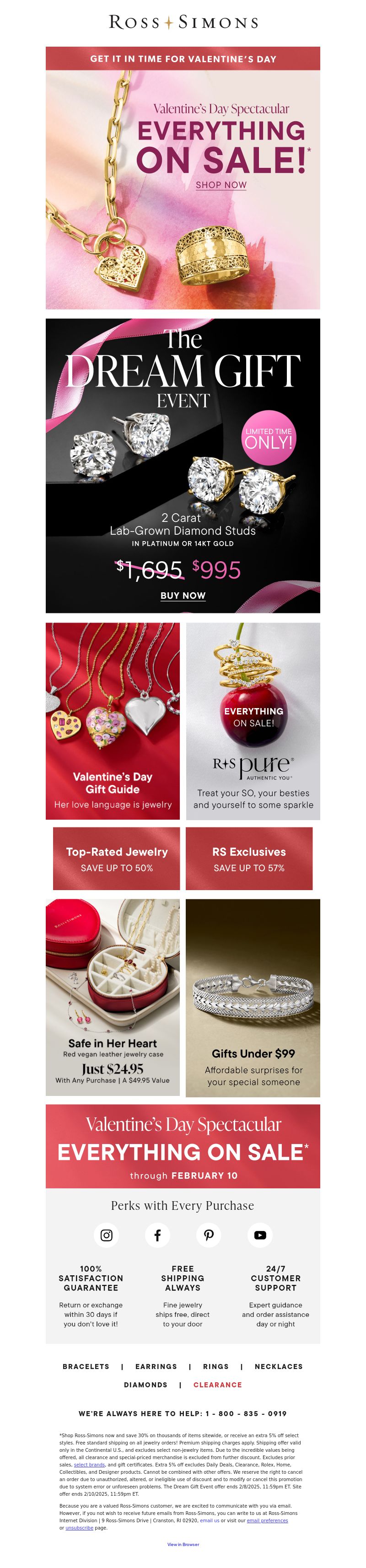Open the Ross-Simons Instagram page

(107, 1235)
